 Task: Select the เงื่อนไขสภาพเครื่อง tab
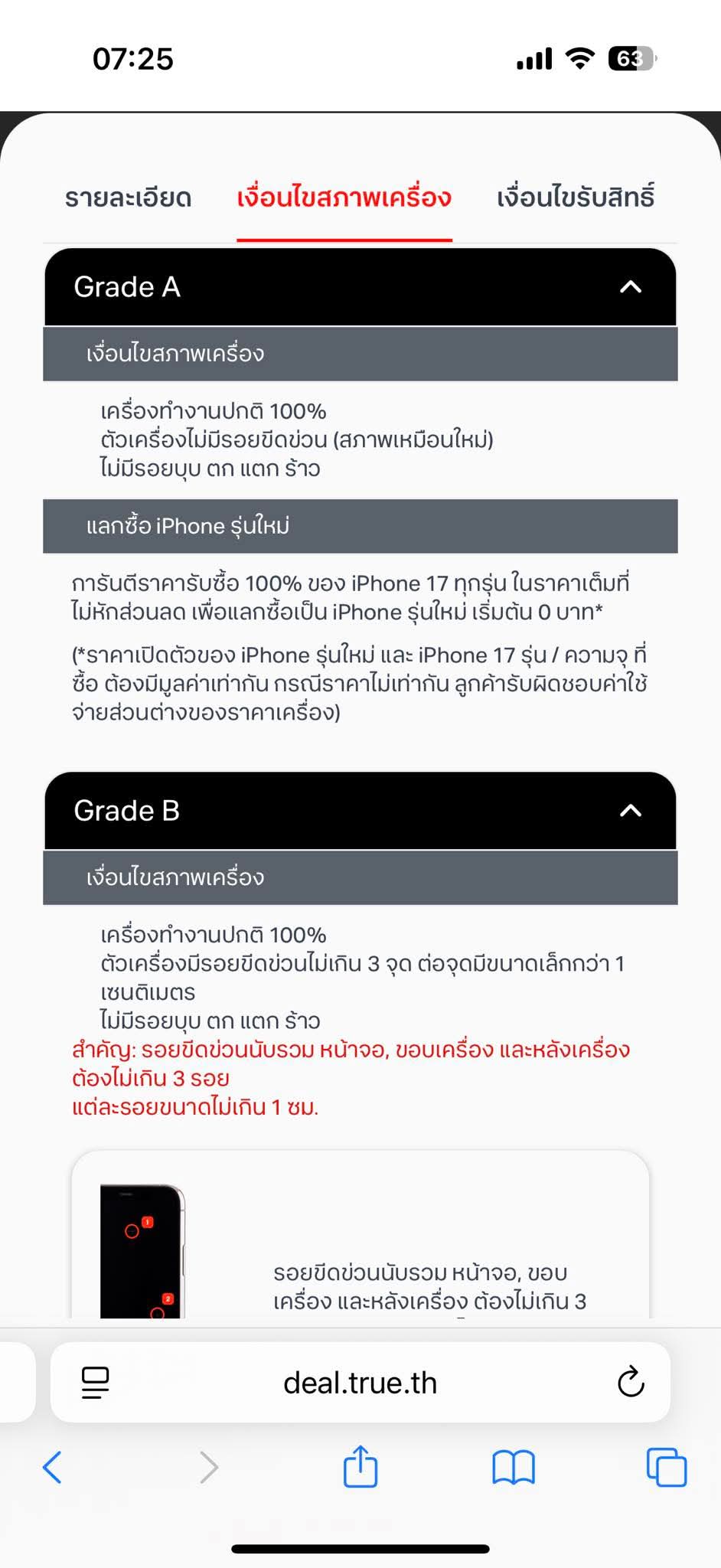344,198
